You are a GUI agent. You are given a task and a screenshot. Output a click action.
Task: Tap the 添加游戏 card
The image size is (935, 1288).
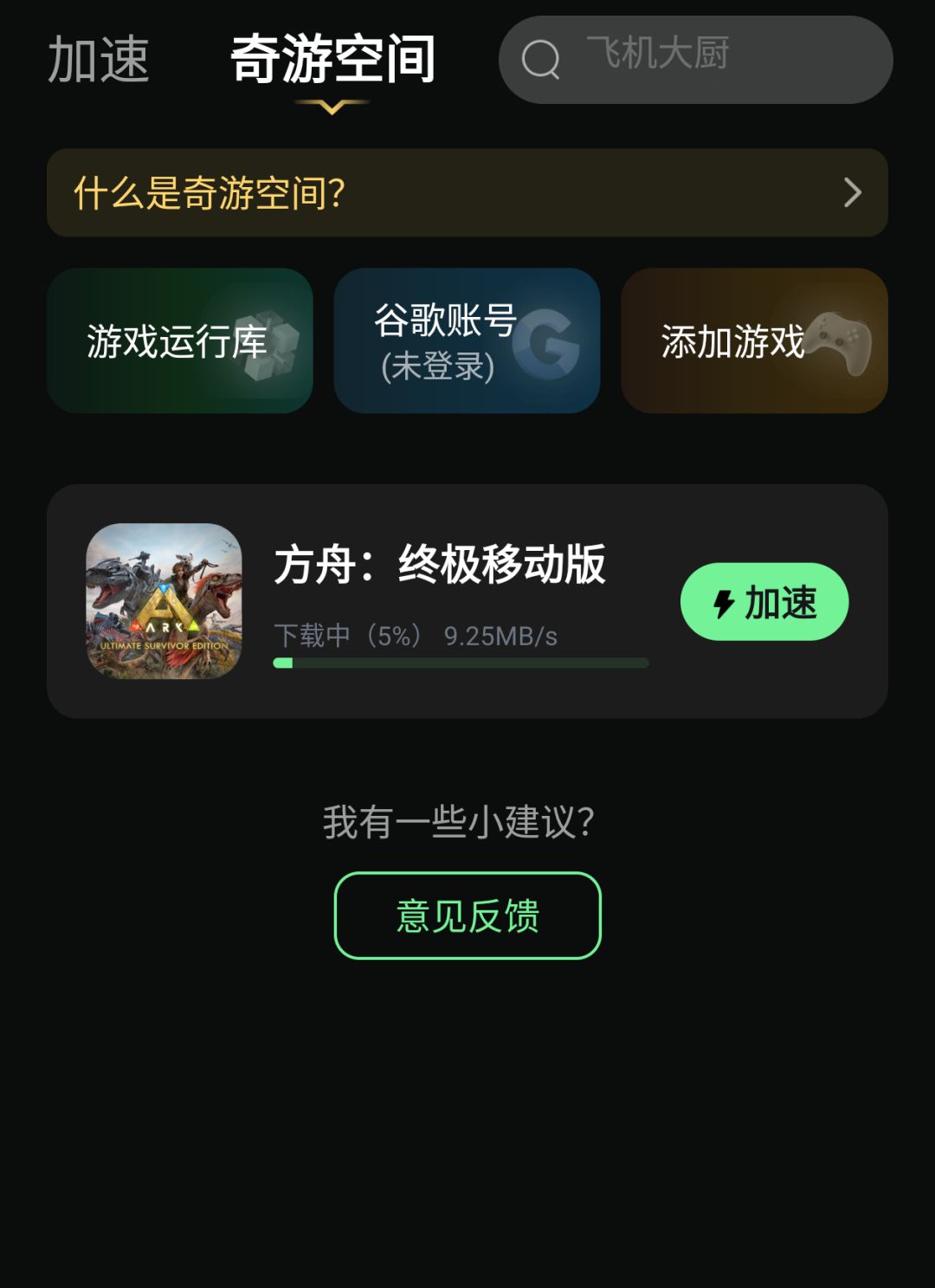click(753, 340)
